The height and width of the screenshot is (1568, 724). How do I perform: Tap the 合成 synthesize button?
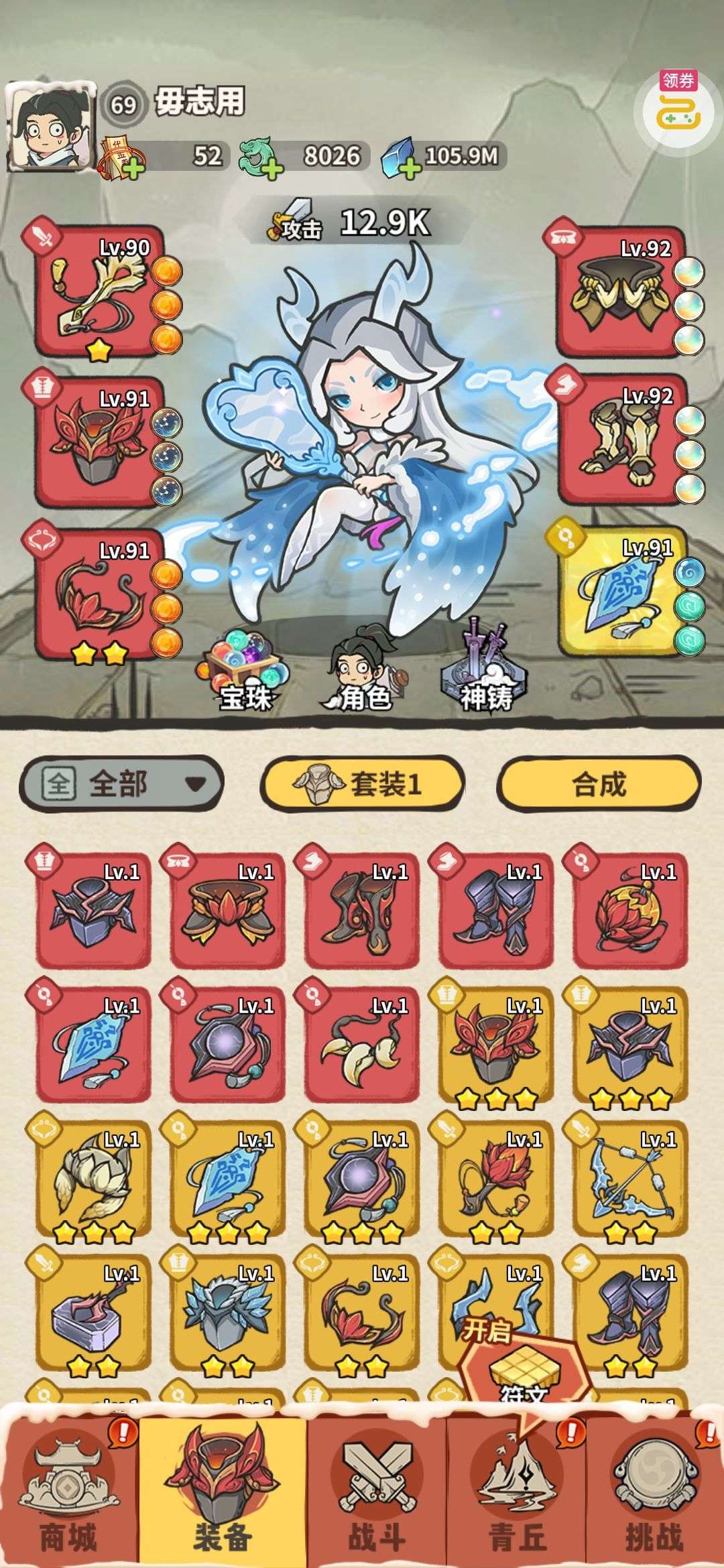click(599, 783)
